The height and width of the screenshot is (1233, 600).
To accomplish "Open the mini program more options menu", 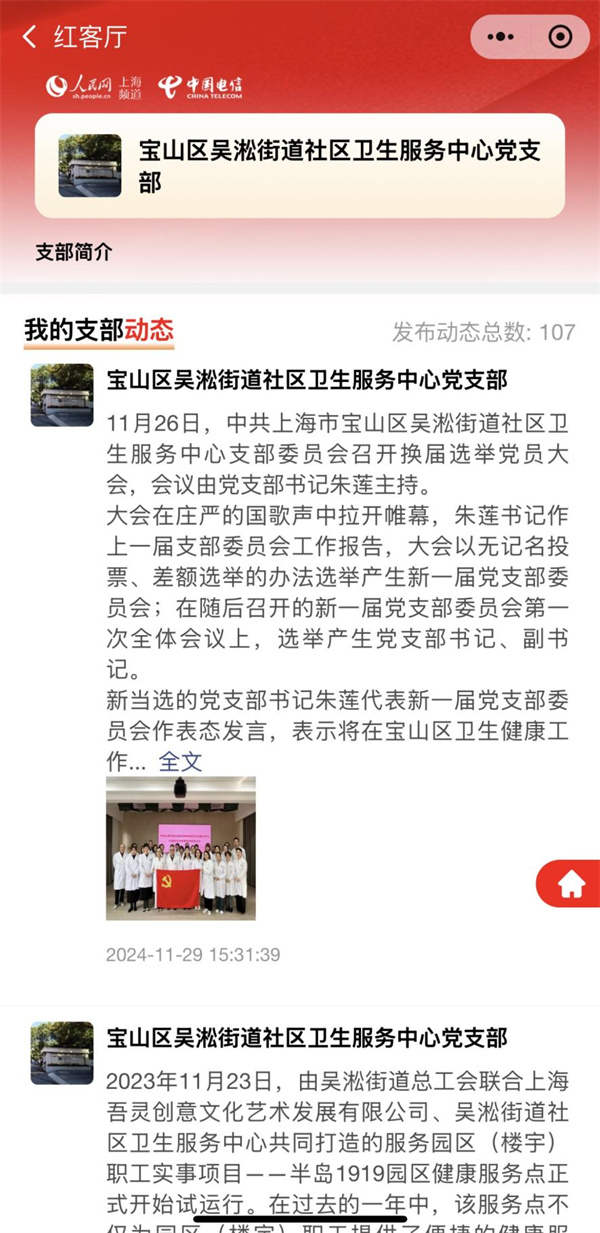I will pos(500,38).
